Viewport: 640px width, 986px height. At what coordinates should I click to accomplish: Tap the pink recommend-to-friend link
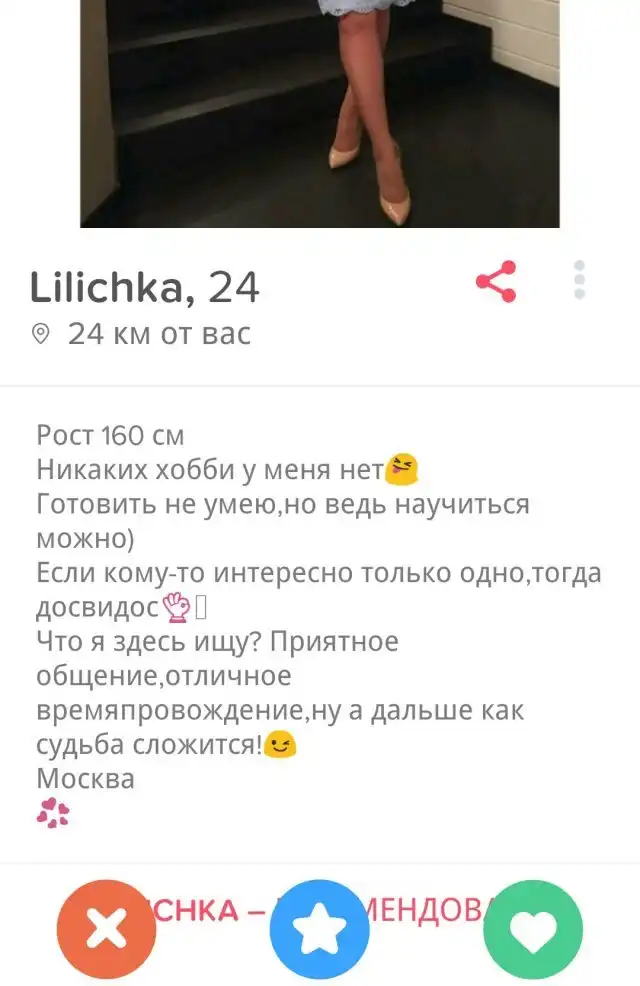coord(213,910)
